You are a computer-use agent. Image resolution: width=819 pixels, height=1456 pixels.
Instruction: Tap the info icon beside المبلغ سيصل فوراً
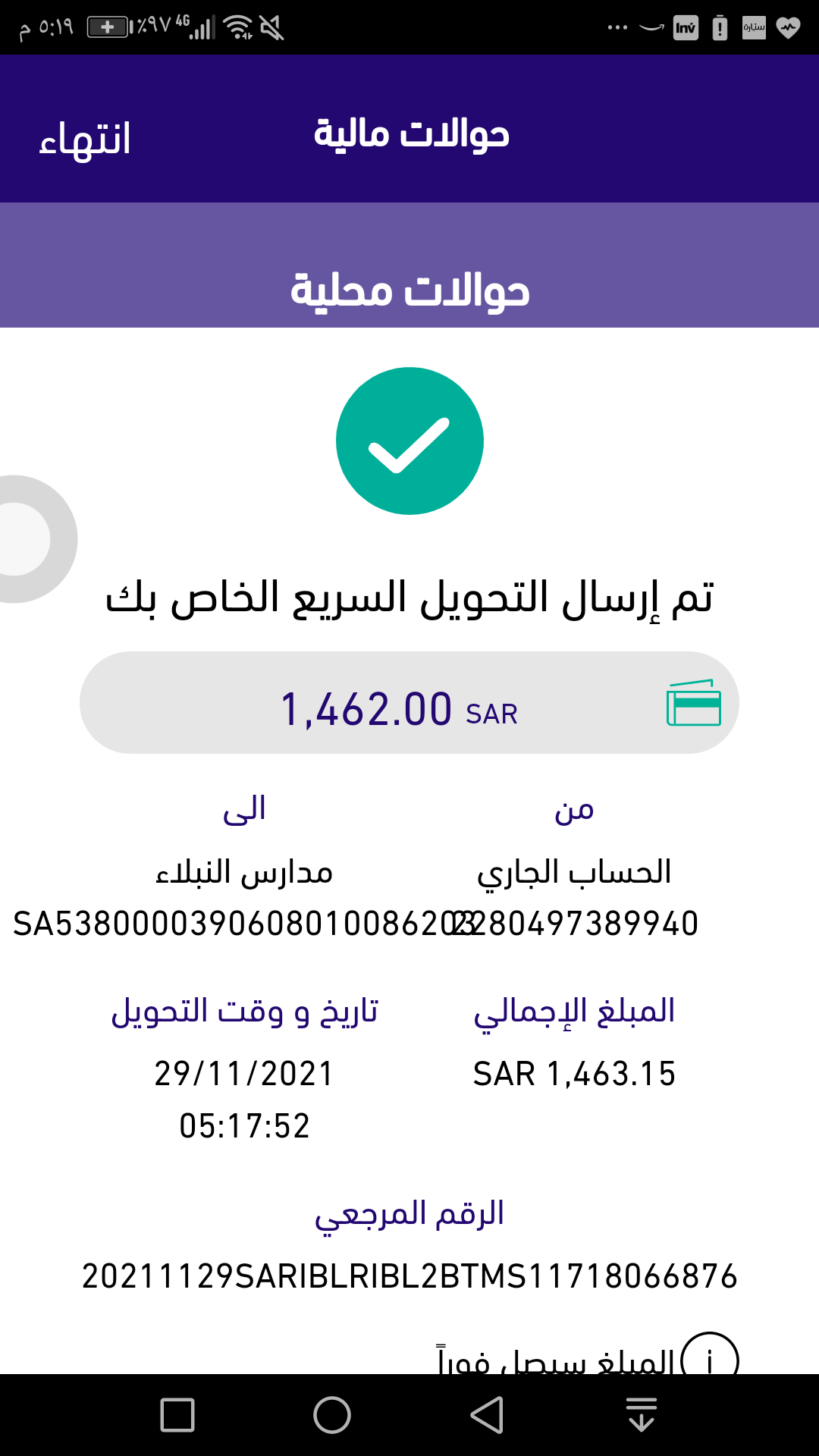(x=710, y=1354)
